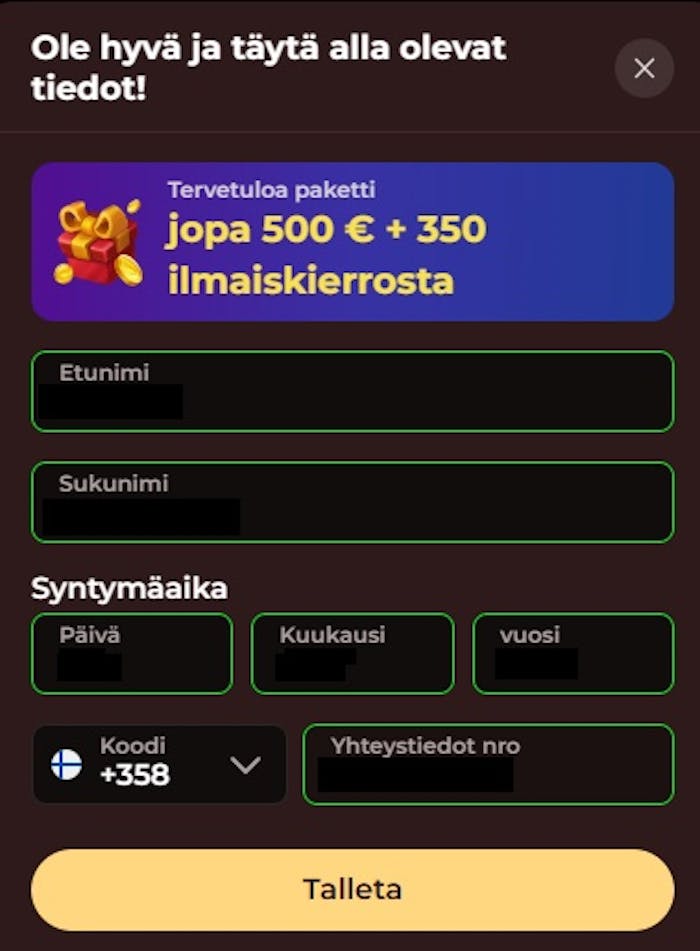The height and width of the screenshot is (951, 700).
Task: Open the Tervetuloa paketti bonus banner
Action: pos(352,241)
